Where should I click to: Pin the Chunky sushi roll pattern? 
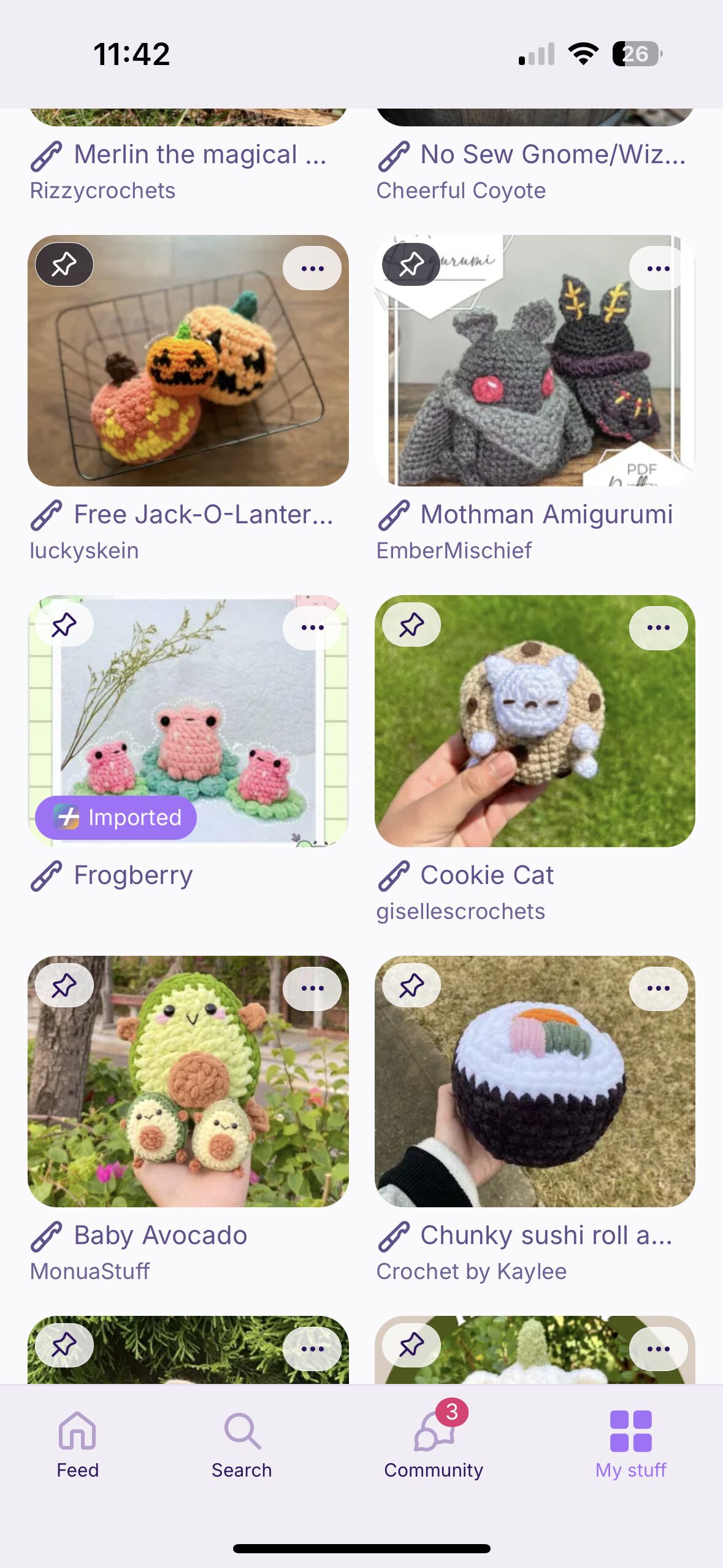[x=411, y=986]
